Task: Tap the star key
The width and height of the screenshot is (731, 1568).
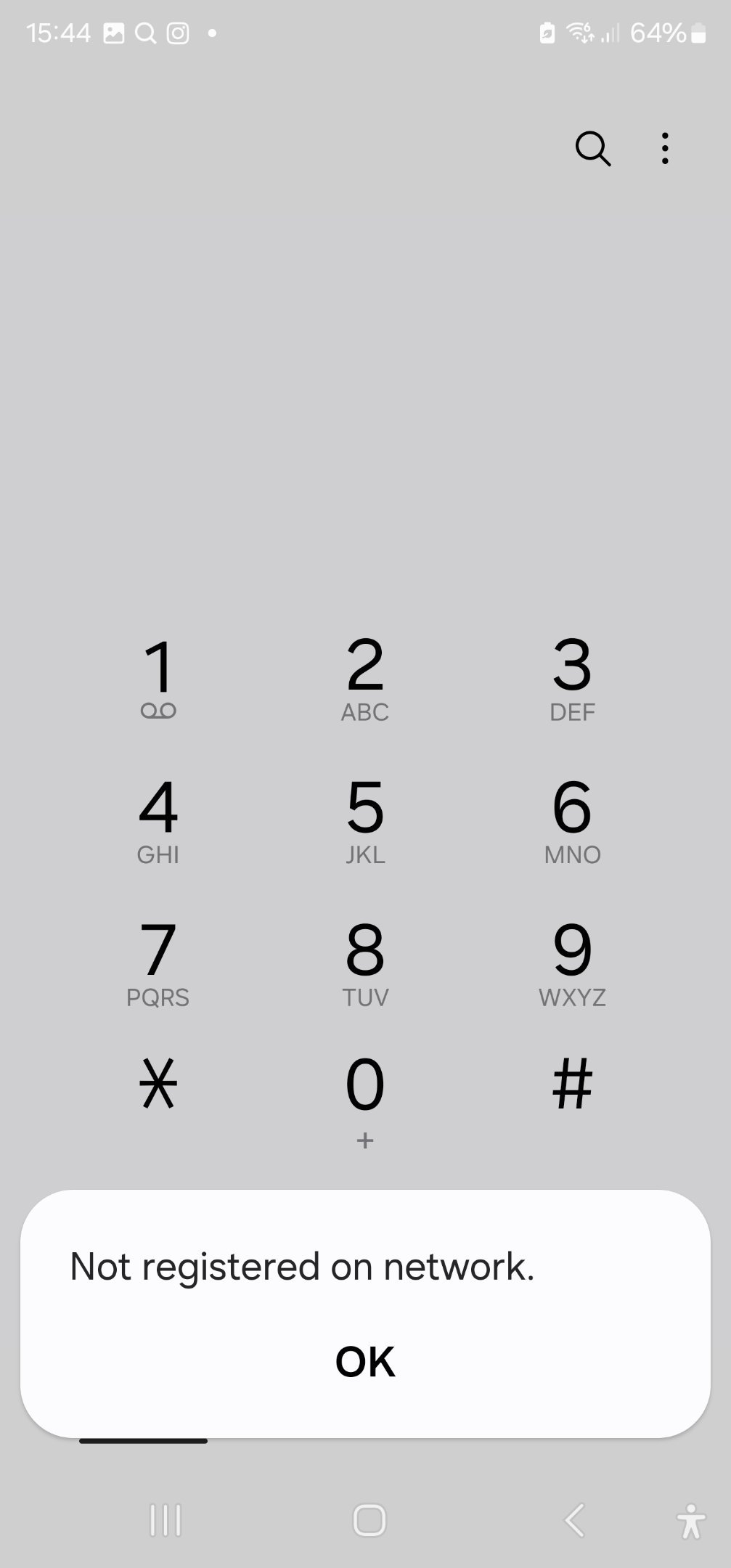Action: [158, 1084]
